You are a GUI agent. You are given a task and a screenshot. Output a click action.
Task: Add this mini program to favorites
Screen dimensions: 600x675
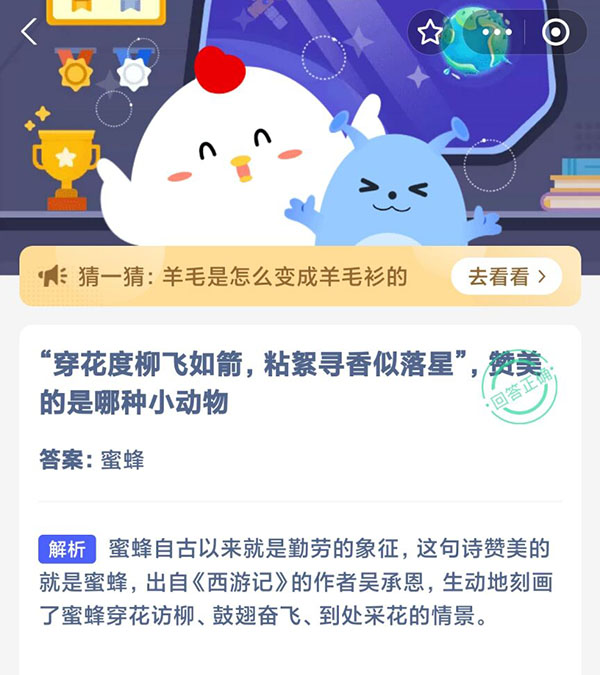coord(431,33)
